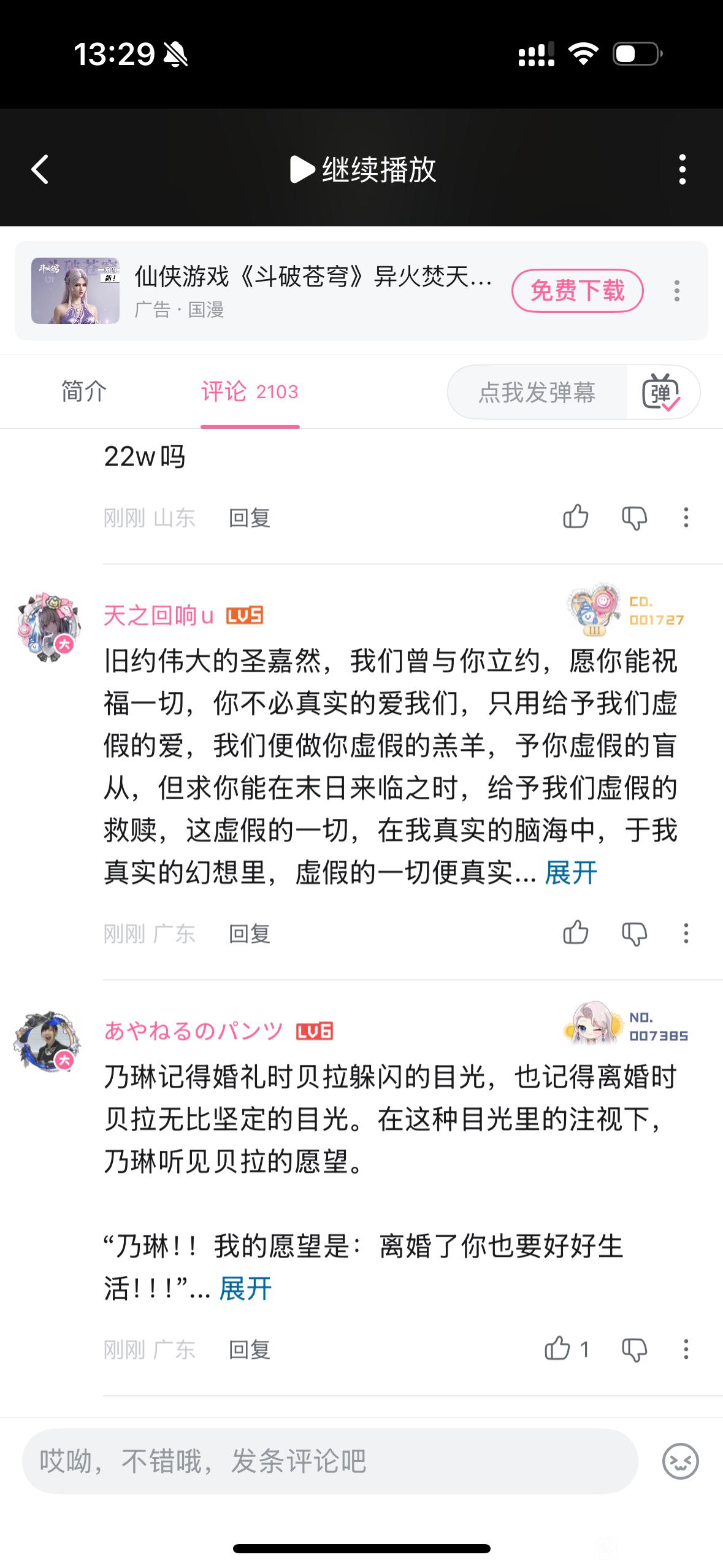Image resolution: width=723 pixels, height=1568 pixels.
Task: Dislike the comment by 天之回响u
Action: click(x=634, y=934)
